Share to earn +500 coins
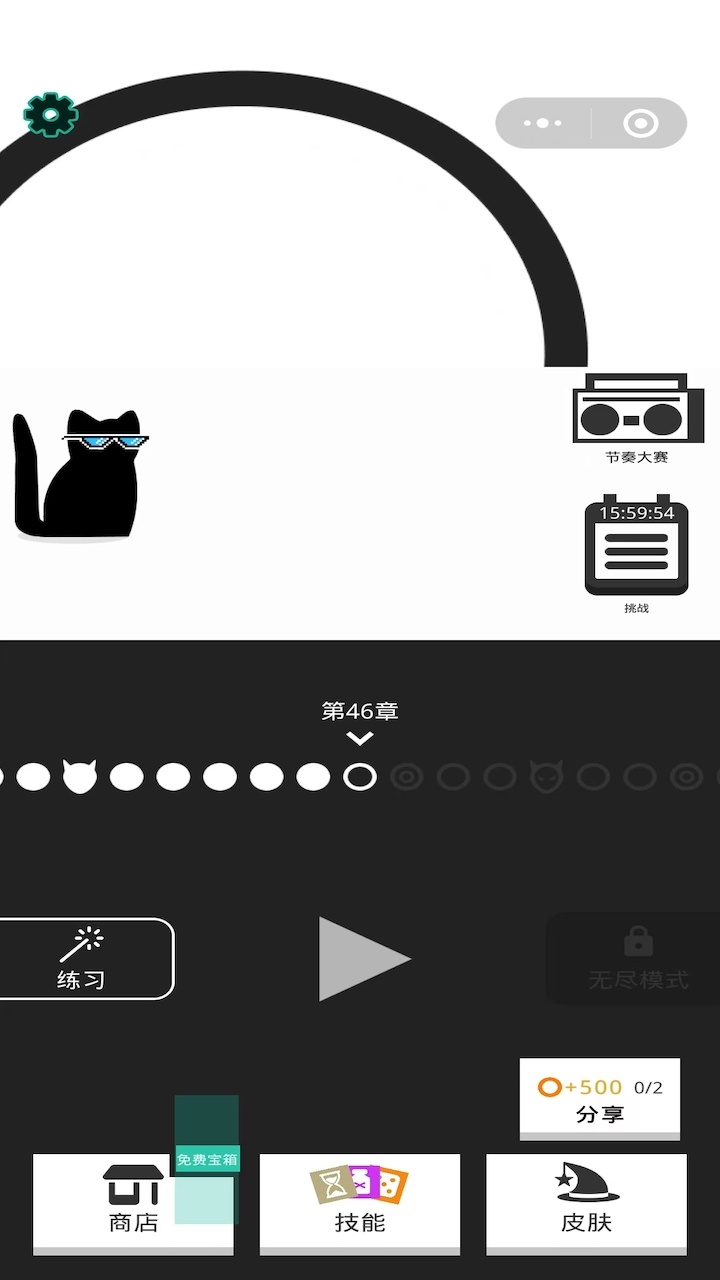The width and height of the screenshot is (720, 1280). point(599,1098)
